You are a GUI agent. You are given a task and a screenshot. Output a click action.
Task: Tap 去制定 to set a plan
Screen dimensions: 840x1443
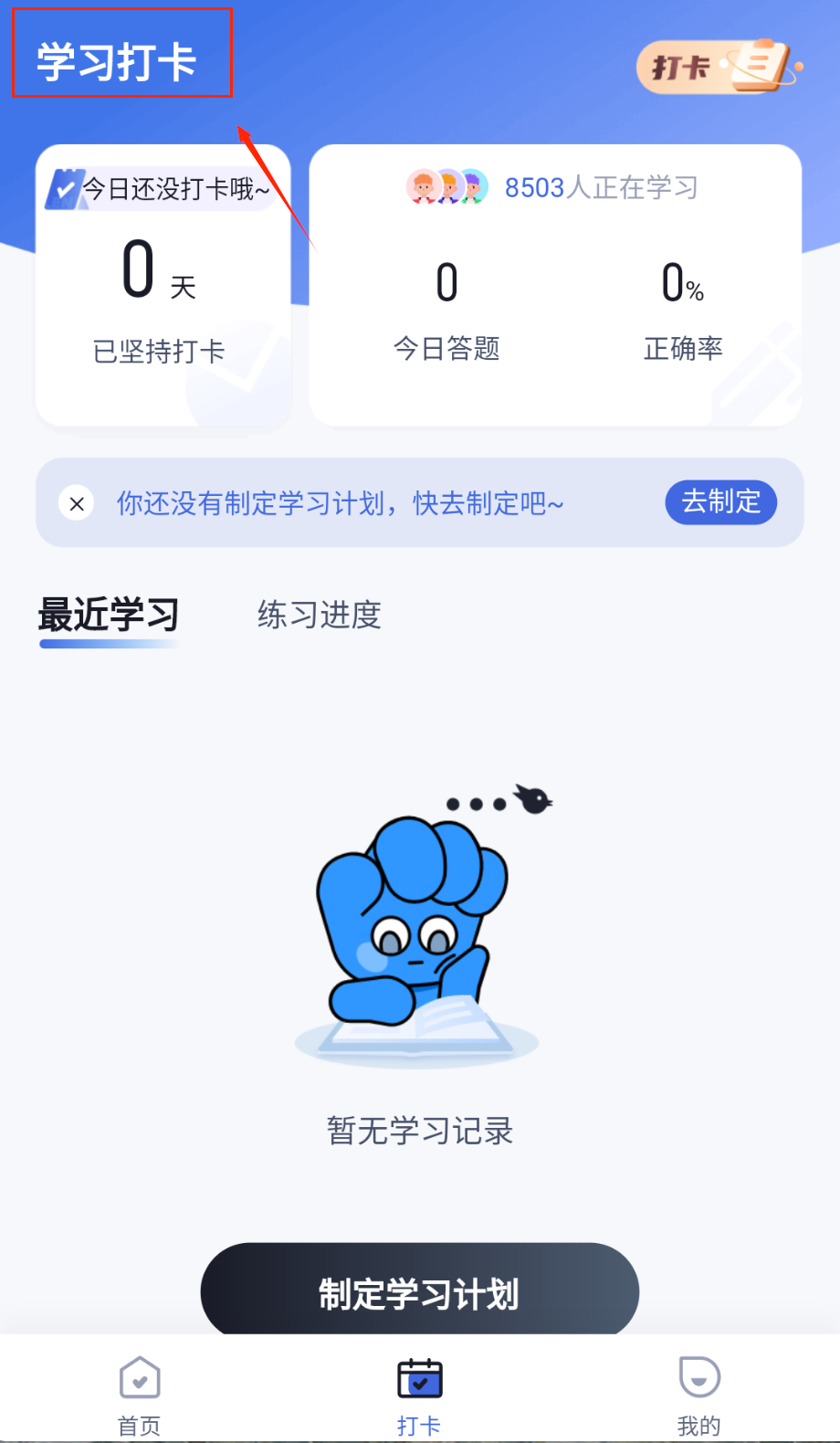[720, 502]
